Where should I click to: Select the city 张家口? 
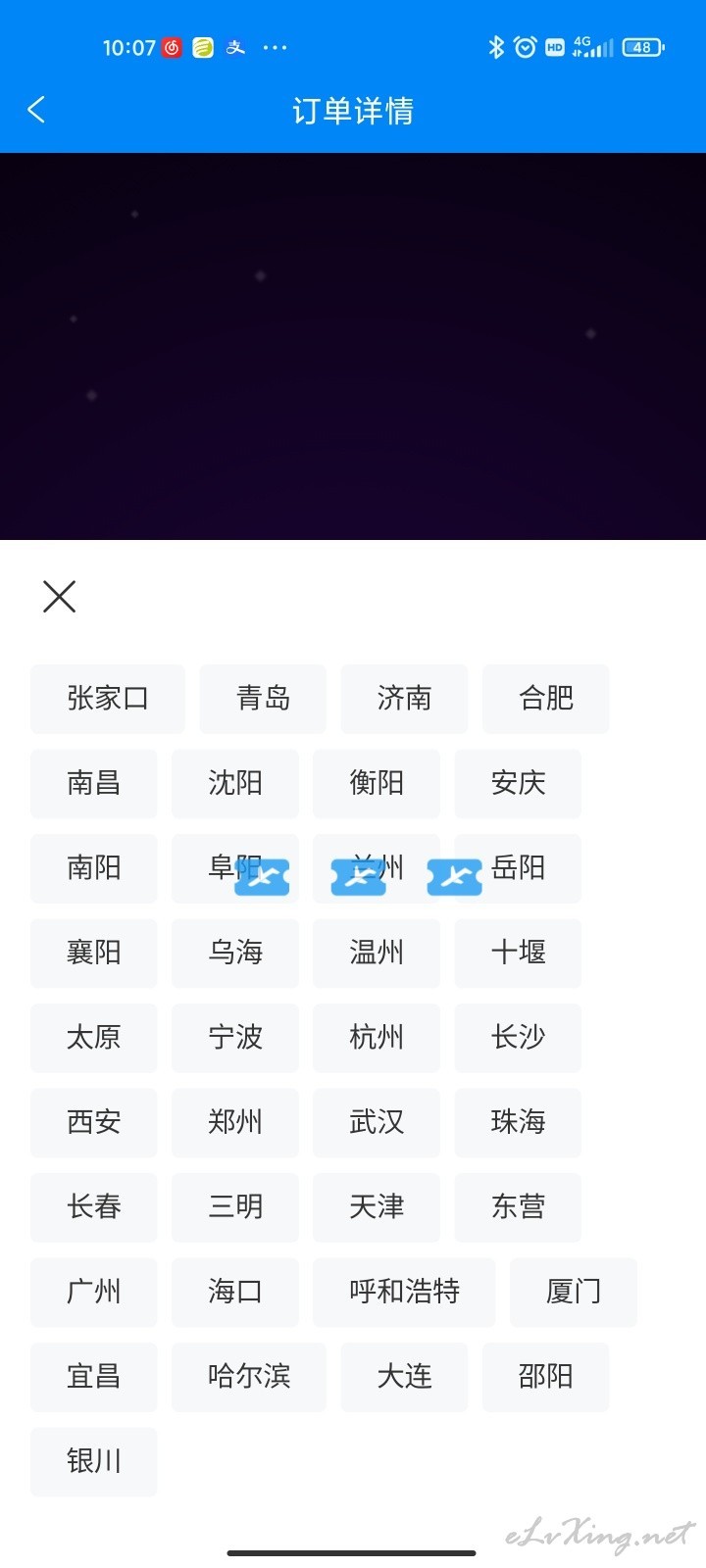(x=108, y=699)
